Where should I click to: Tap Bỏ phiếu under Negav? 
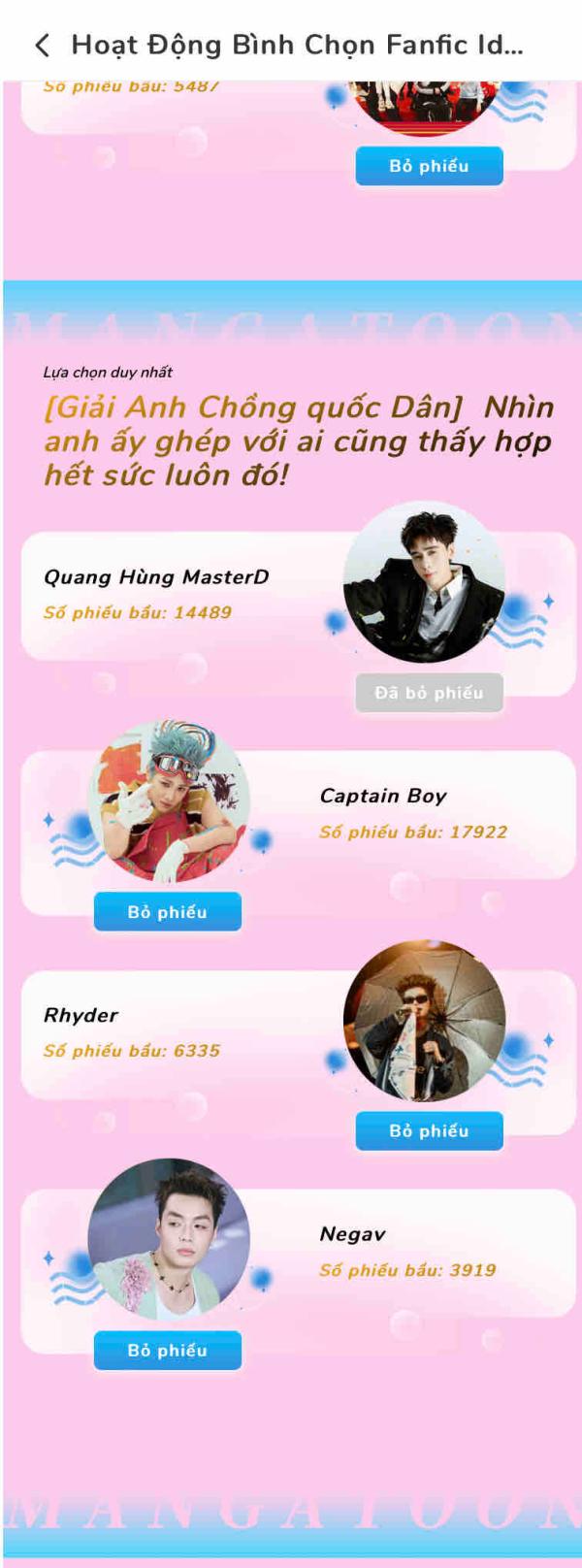(167, 1351)
